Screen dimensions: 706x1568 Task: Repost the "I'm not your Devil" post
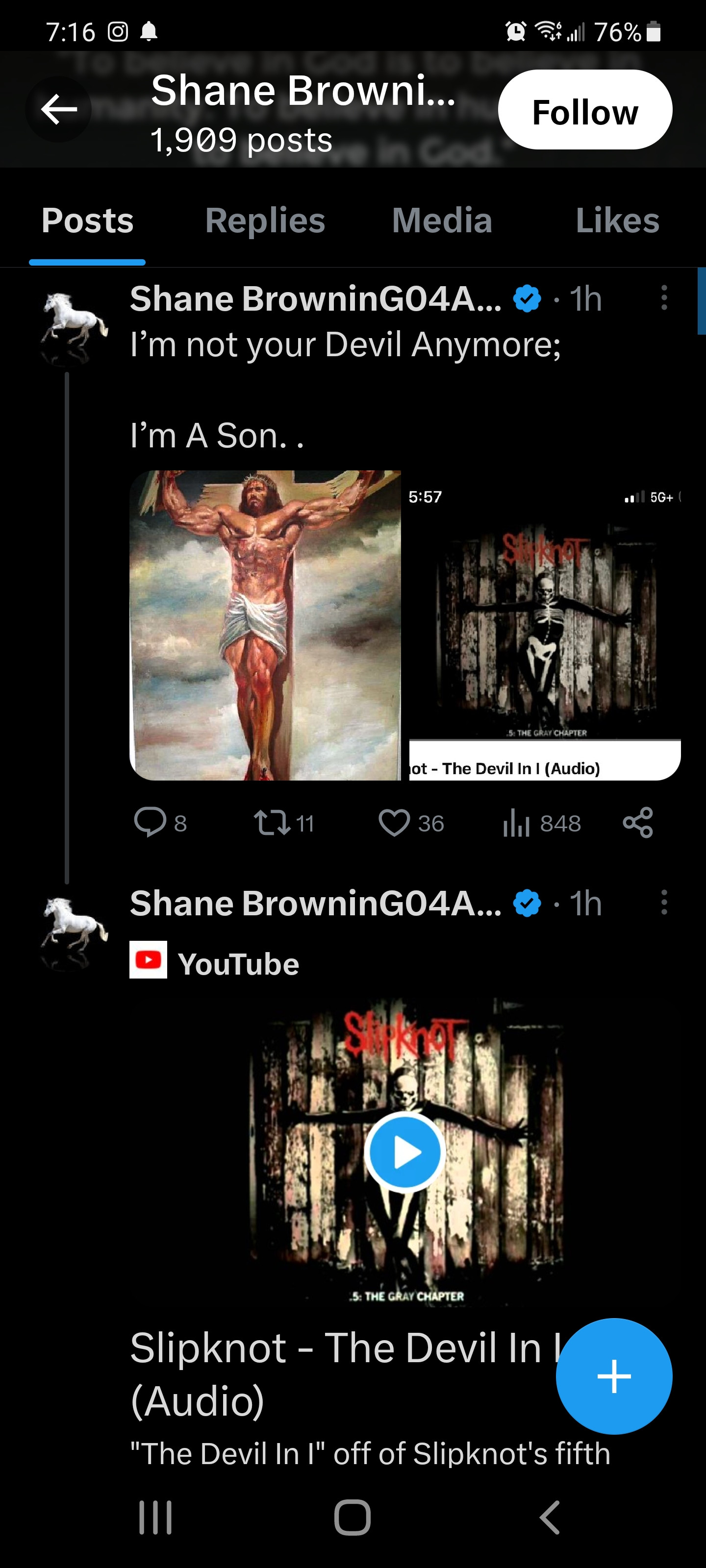point(272,823)
